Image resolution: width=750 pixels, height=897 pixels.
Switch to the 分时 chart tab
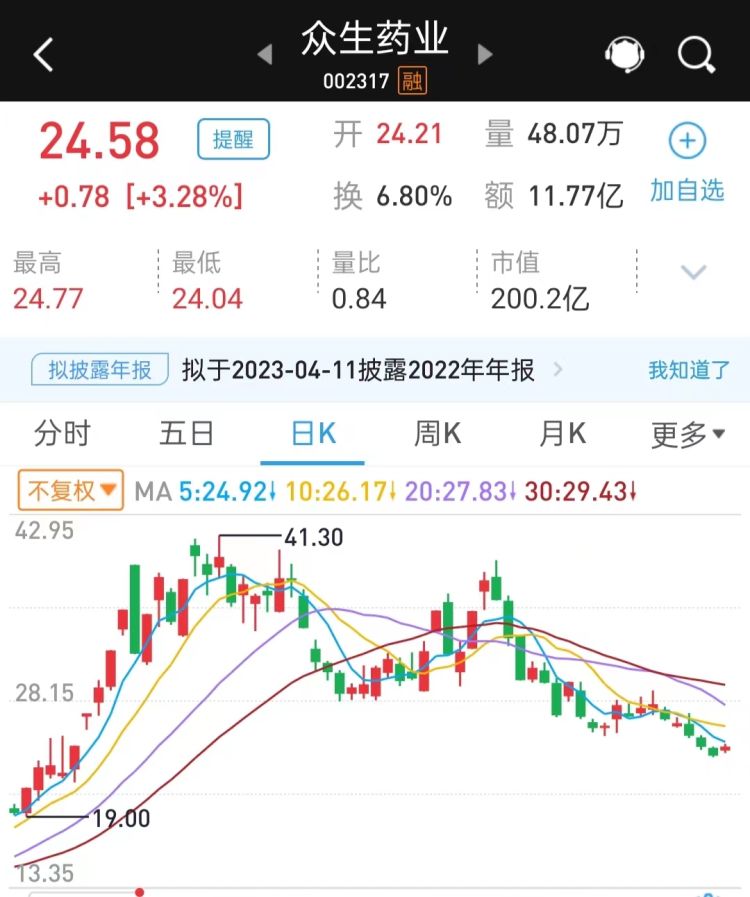pos(62,434)
